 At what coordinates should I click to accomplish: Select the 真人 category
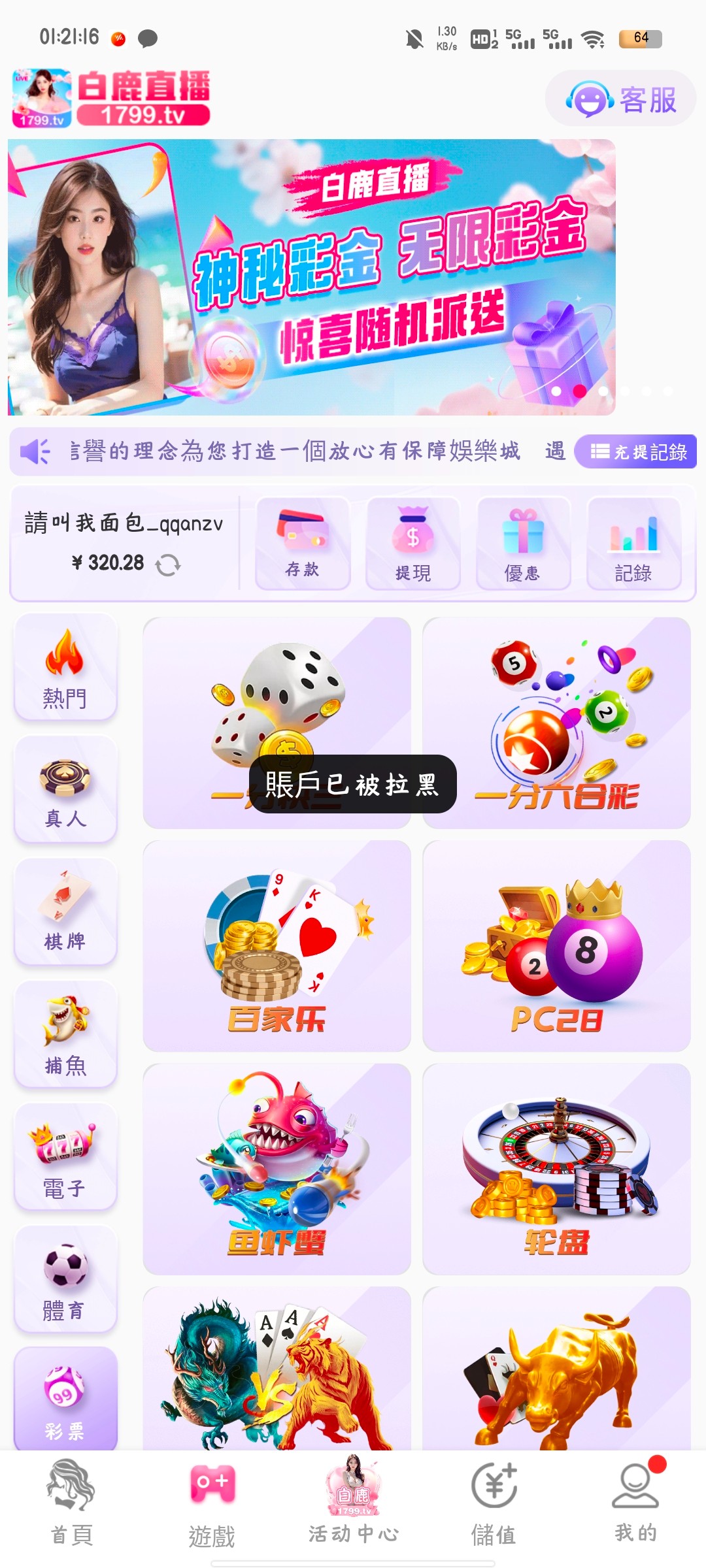point(65,789)
